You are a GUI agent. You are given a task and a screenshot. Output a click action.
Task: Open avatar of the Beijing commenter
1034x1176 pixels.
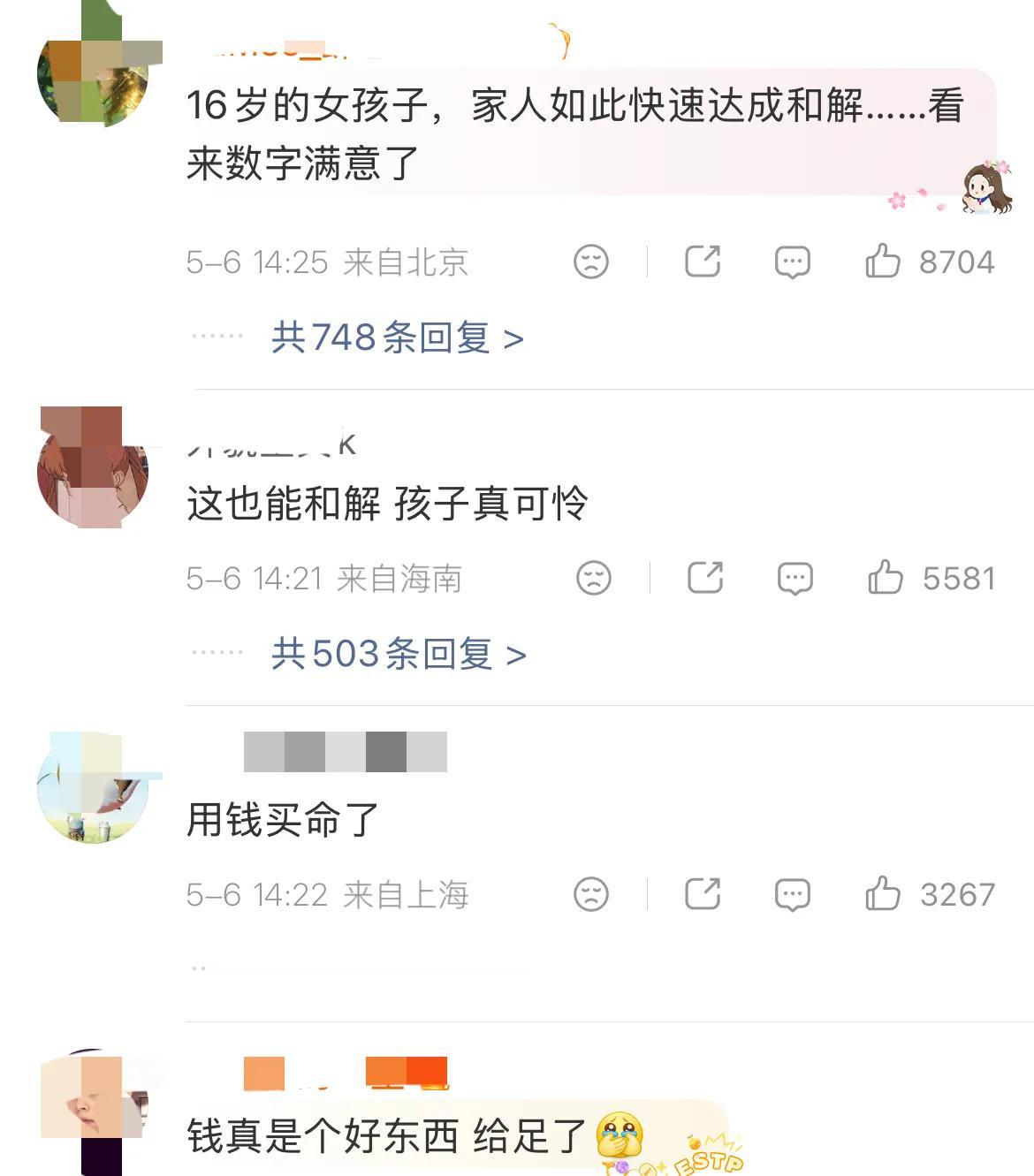click(x=92, y=72)
